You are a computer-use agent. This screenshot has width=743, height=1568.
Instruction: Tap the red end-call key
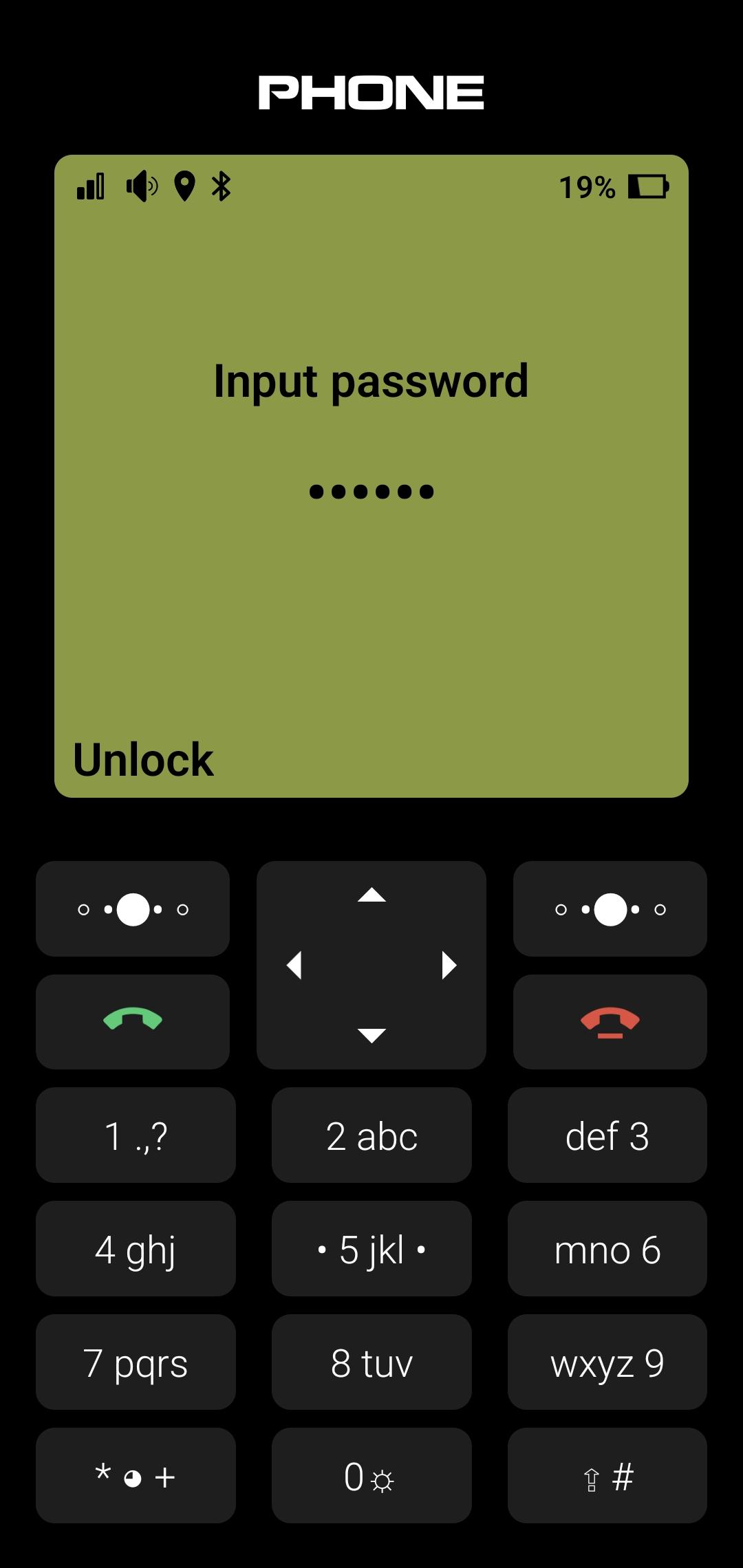point(610,1021)
